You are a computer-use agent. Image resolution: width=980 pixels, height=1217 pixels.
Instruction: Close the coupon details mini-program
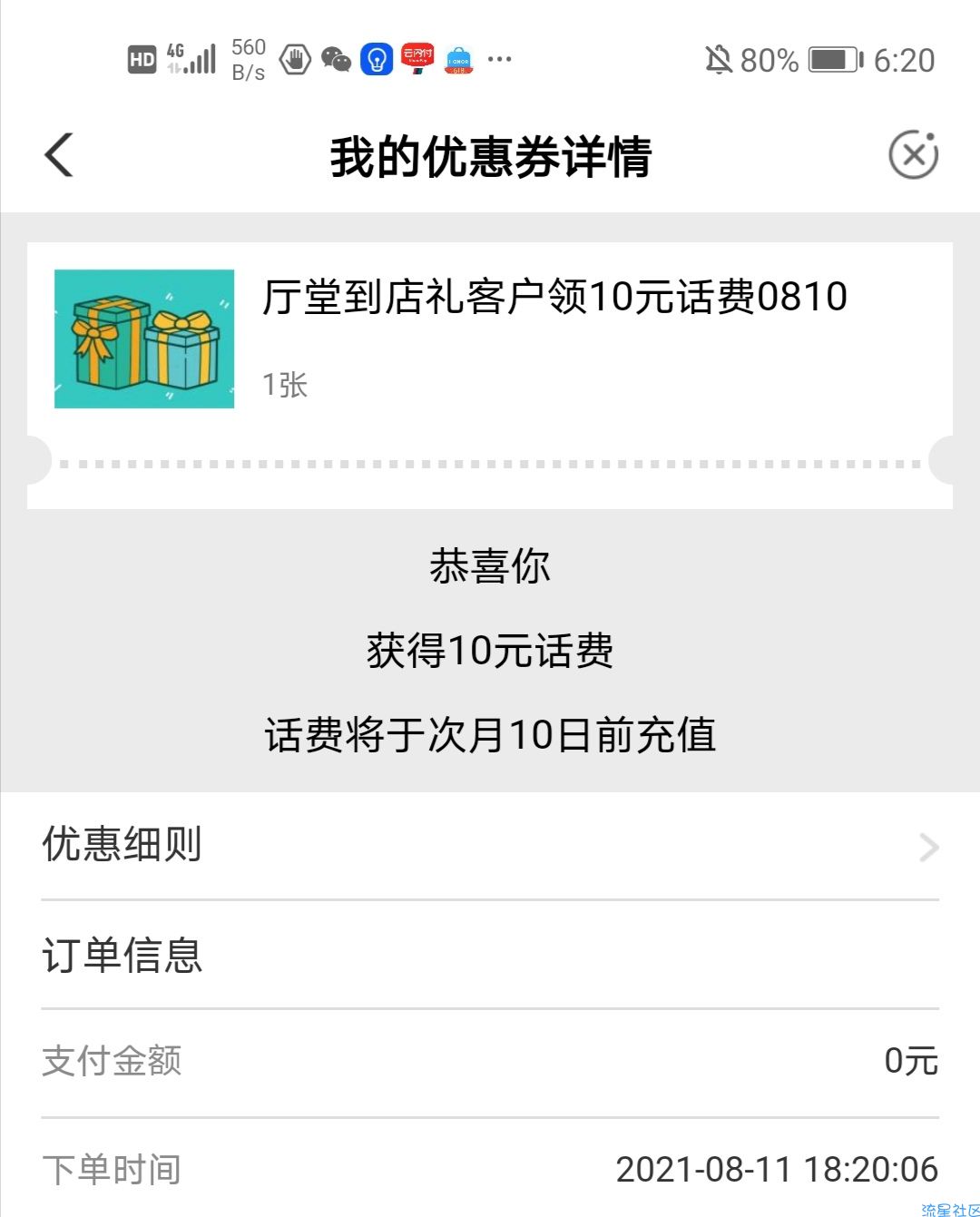point(913,155)
